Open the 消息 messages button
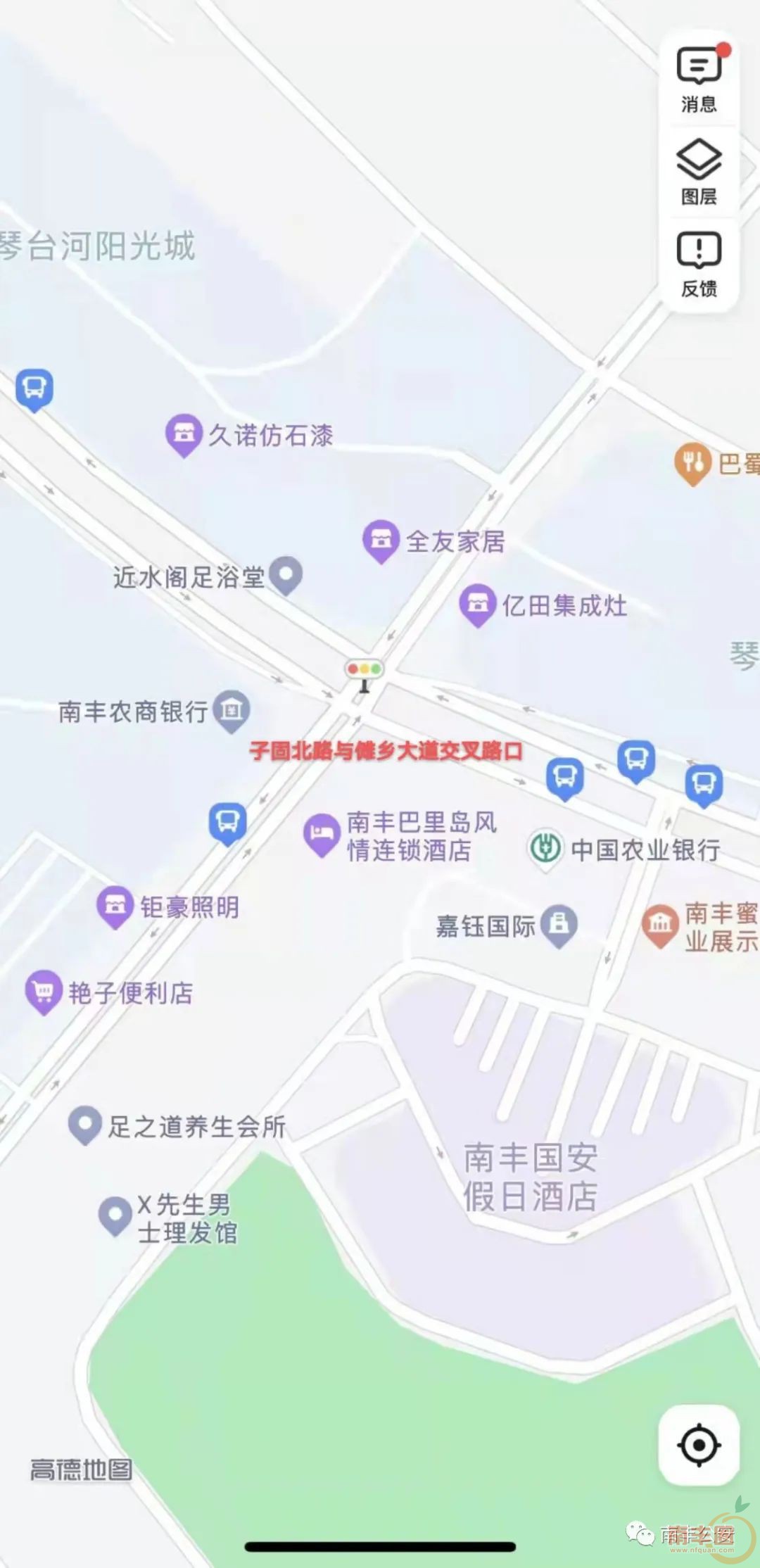Image resolution: width=760 pixels, height=1568 pixels. [699, 78]
